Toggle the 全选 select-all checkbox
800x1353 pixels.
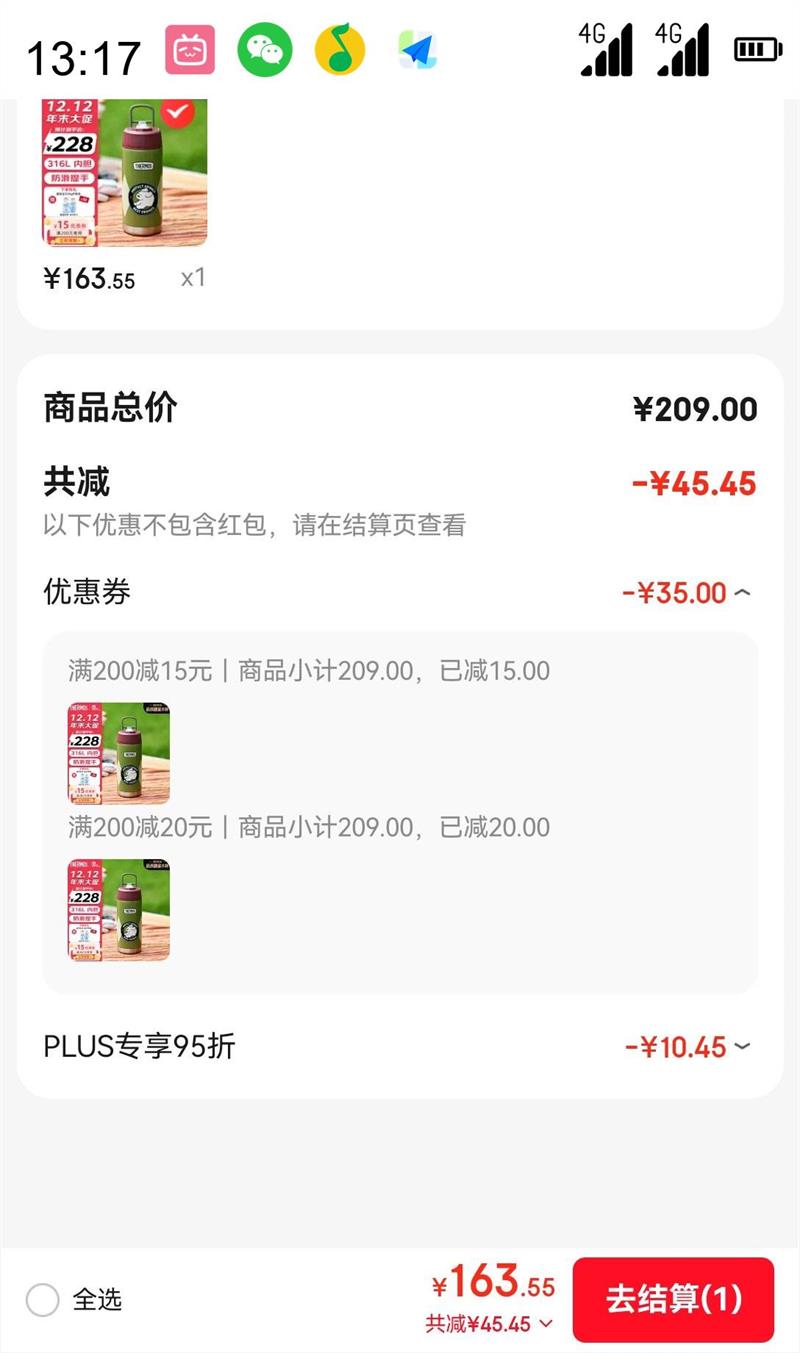coord(43,1300)
